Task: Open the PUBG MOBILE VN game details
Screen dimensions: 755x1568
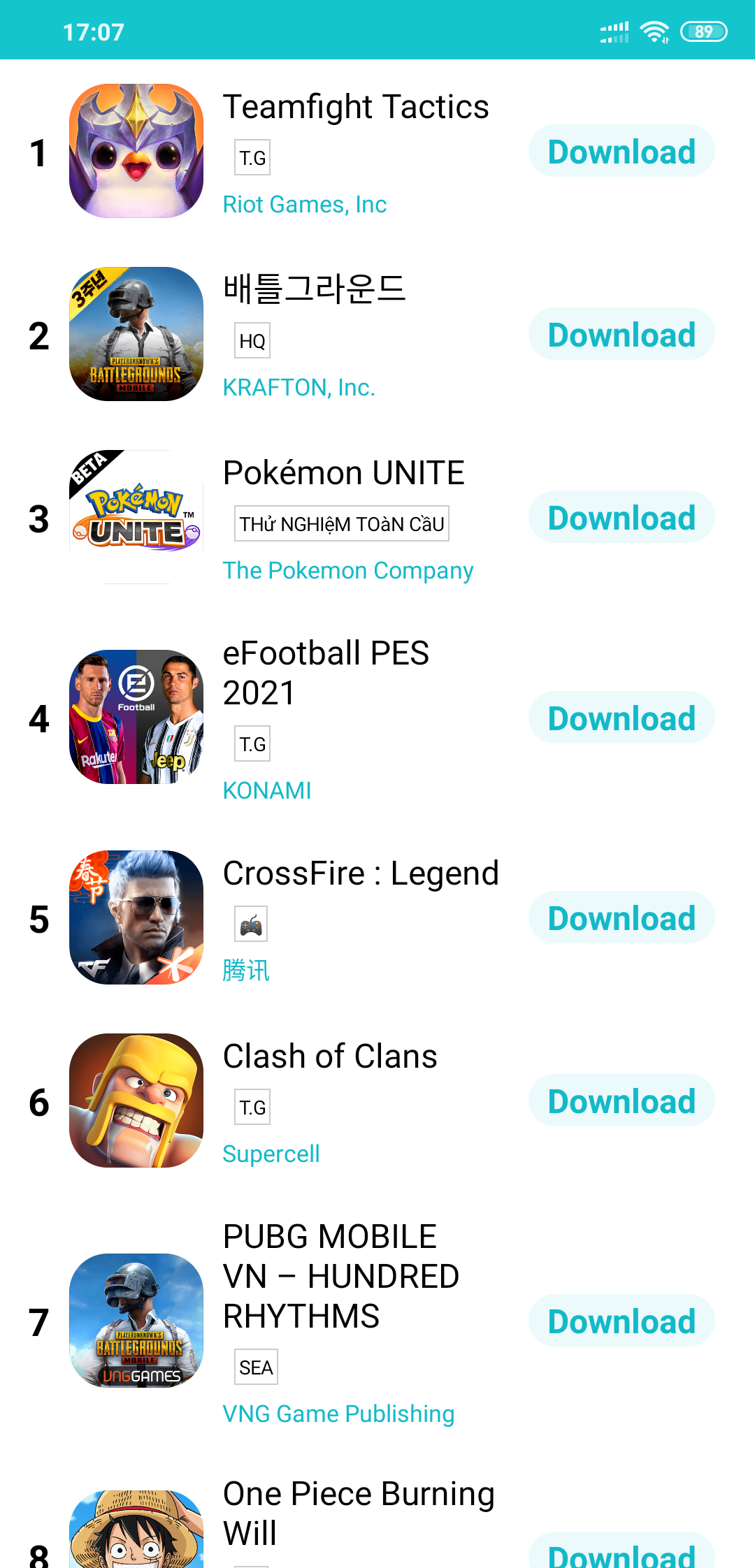Action: [x=340, y=1276]
